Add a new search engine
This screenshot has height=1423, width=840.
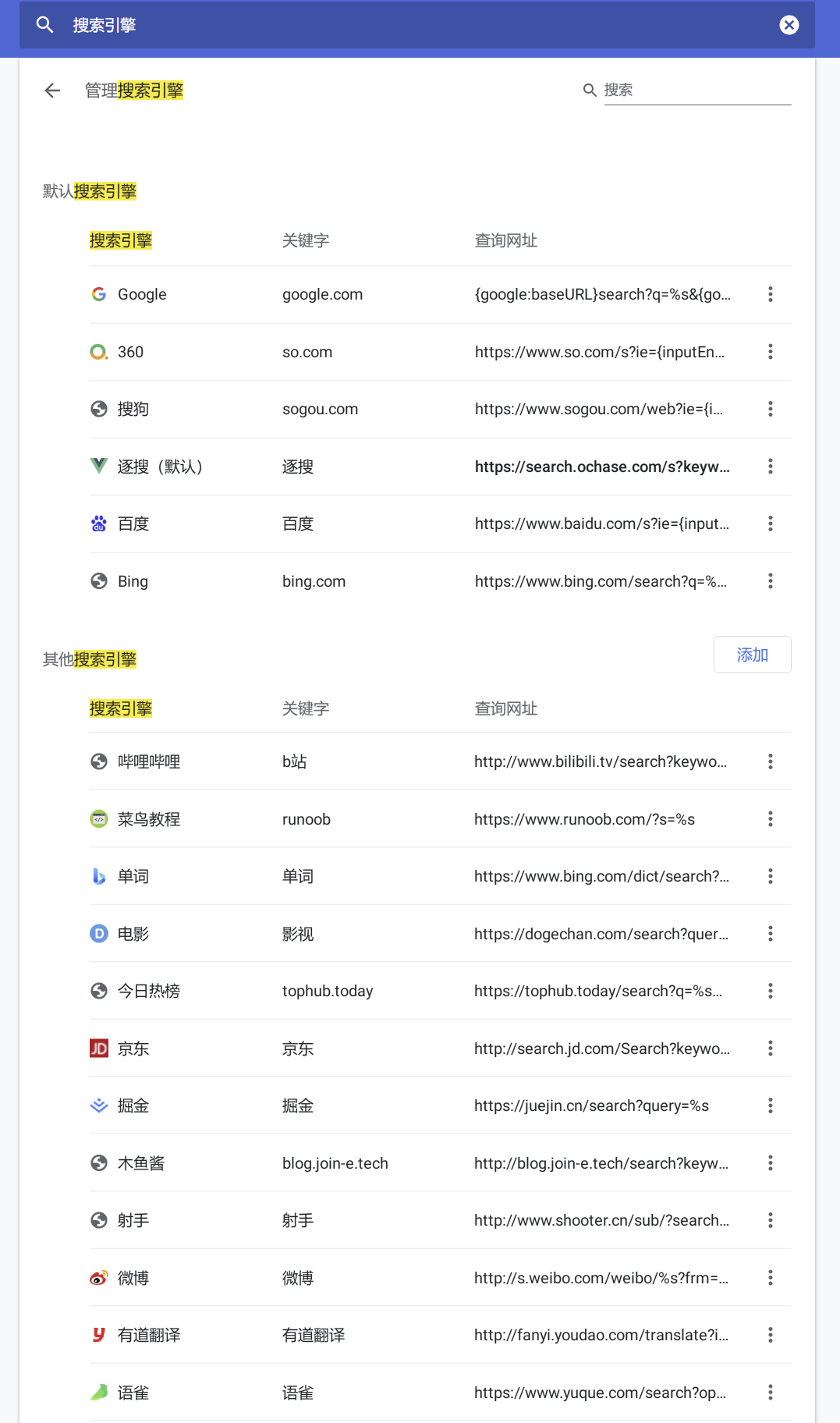click(752, 655)
